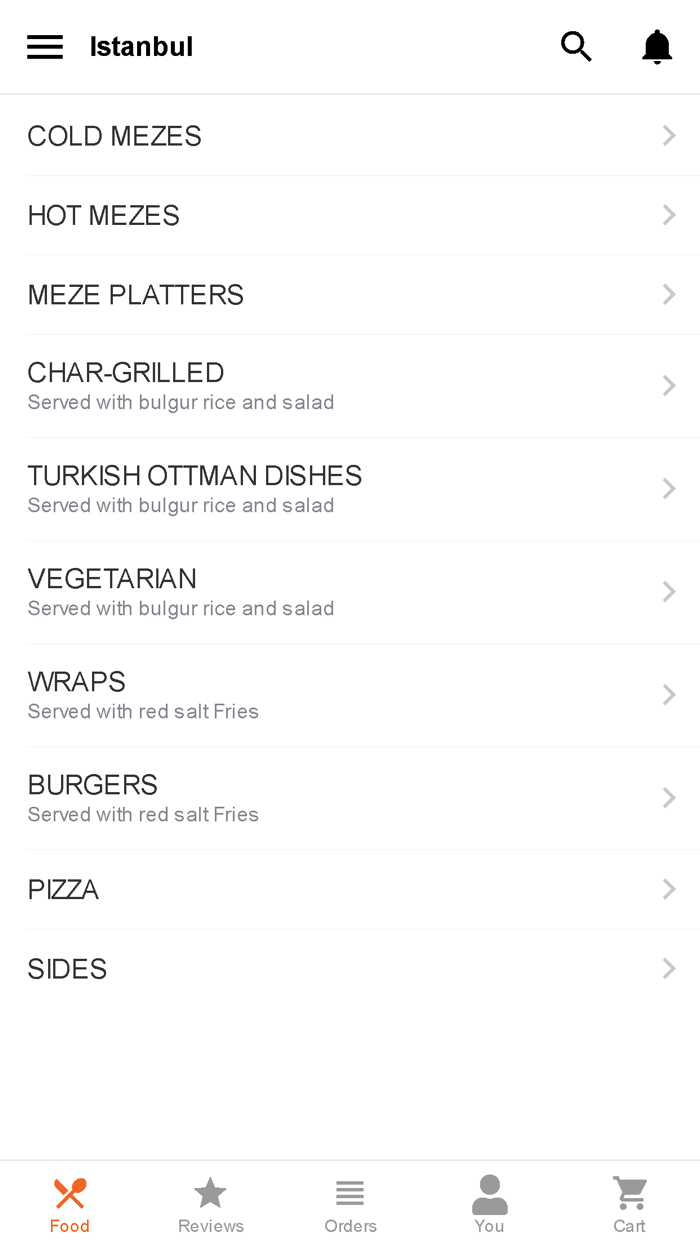Go to the You profile tab
Screen dimensions: 700x1244
pyautogui.click(x=489, y=1204)
